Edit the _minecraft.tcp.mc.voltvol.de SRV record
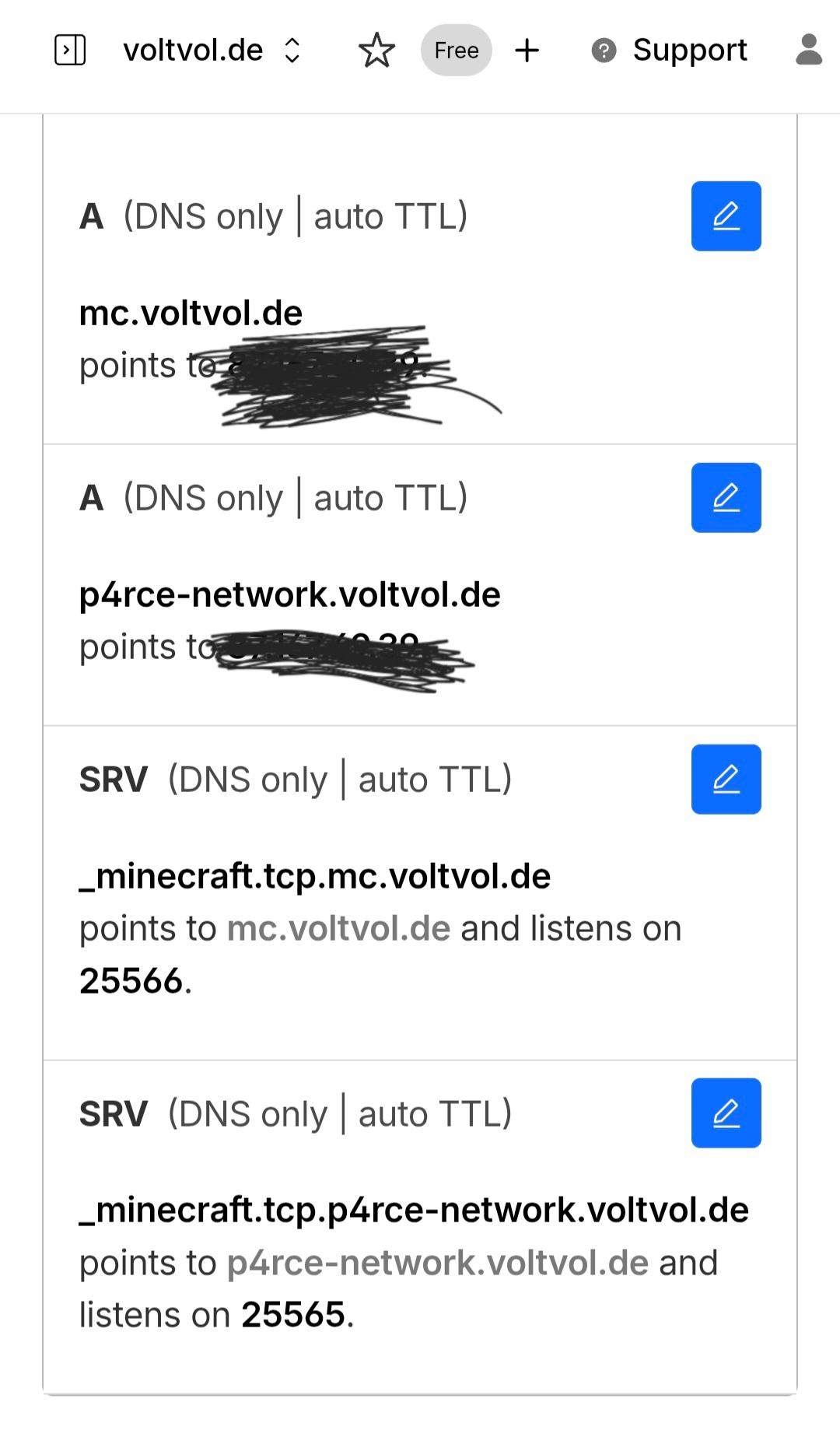The image size is (840, 1430). (x=725, y=780)
